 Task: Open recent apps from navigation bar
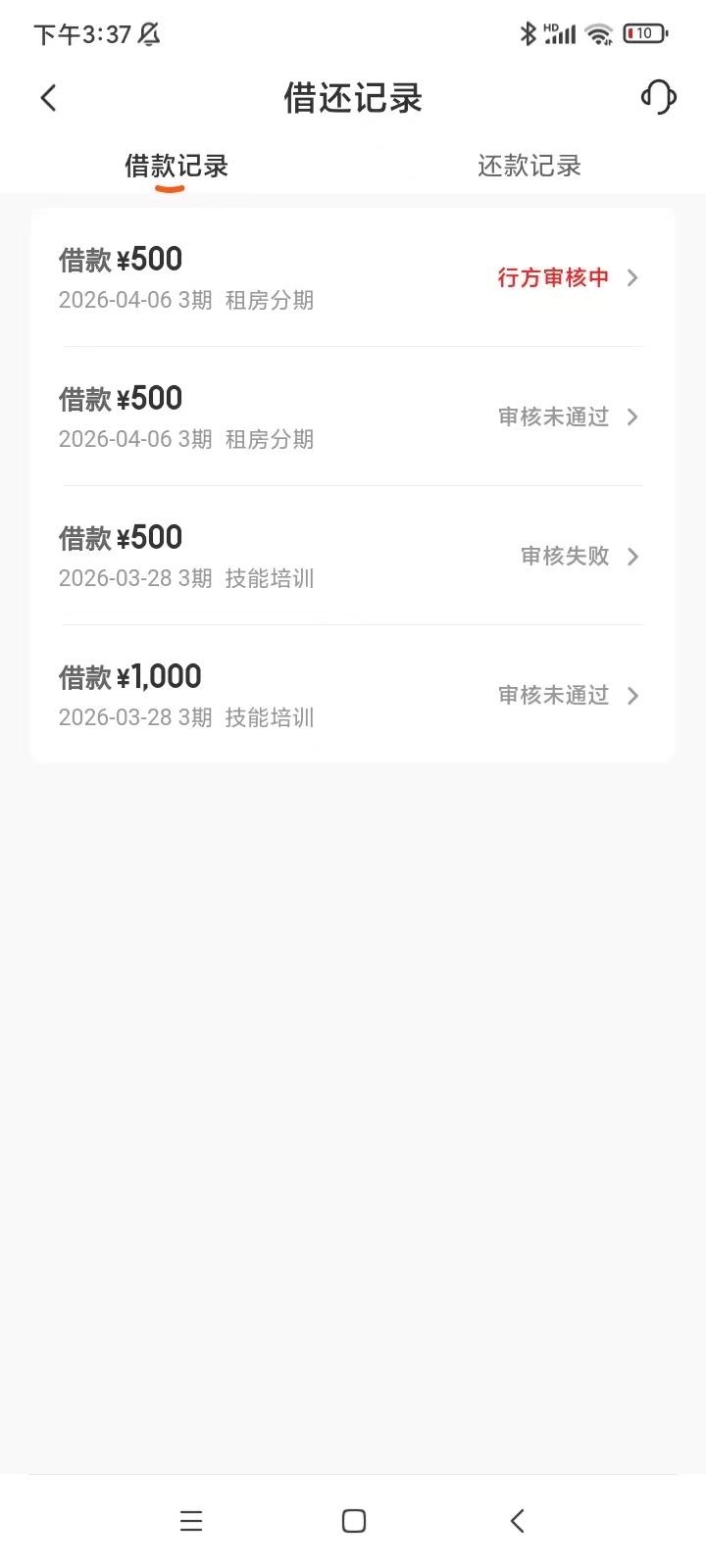(191, 1521)
